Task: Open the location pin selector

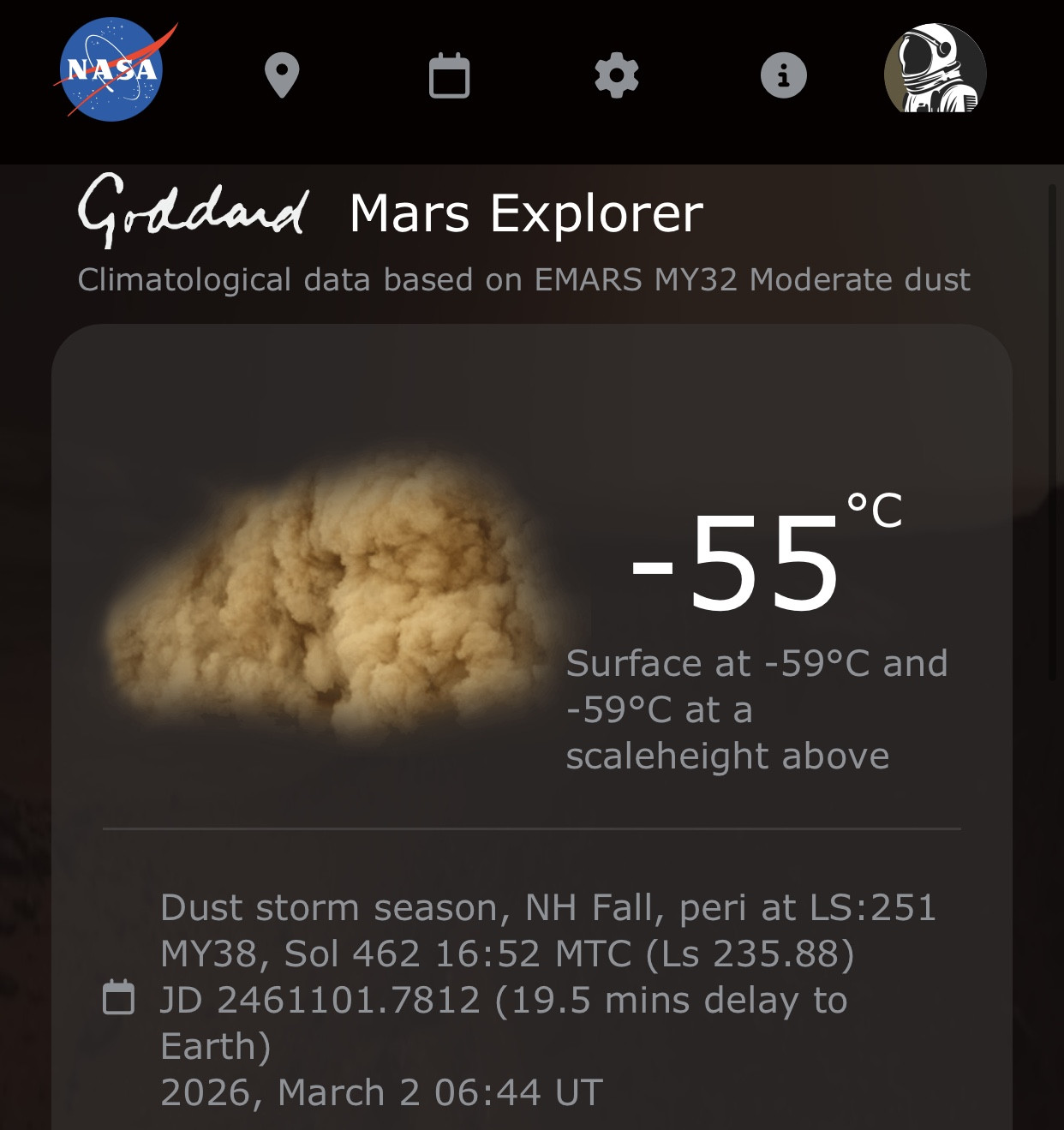Action: pyautogui.click(x=282, y=75)
